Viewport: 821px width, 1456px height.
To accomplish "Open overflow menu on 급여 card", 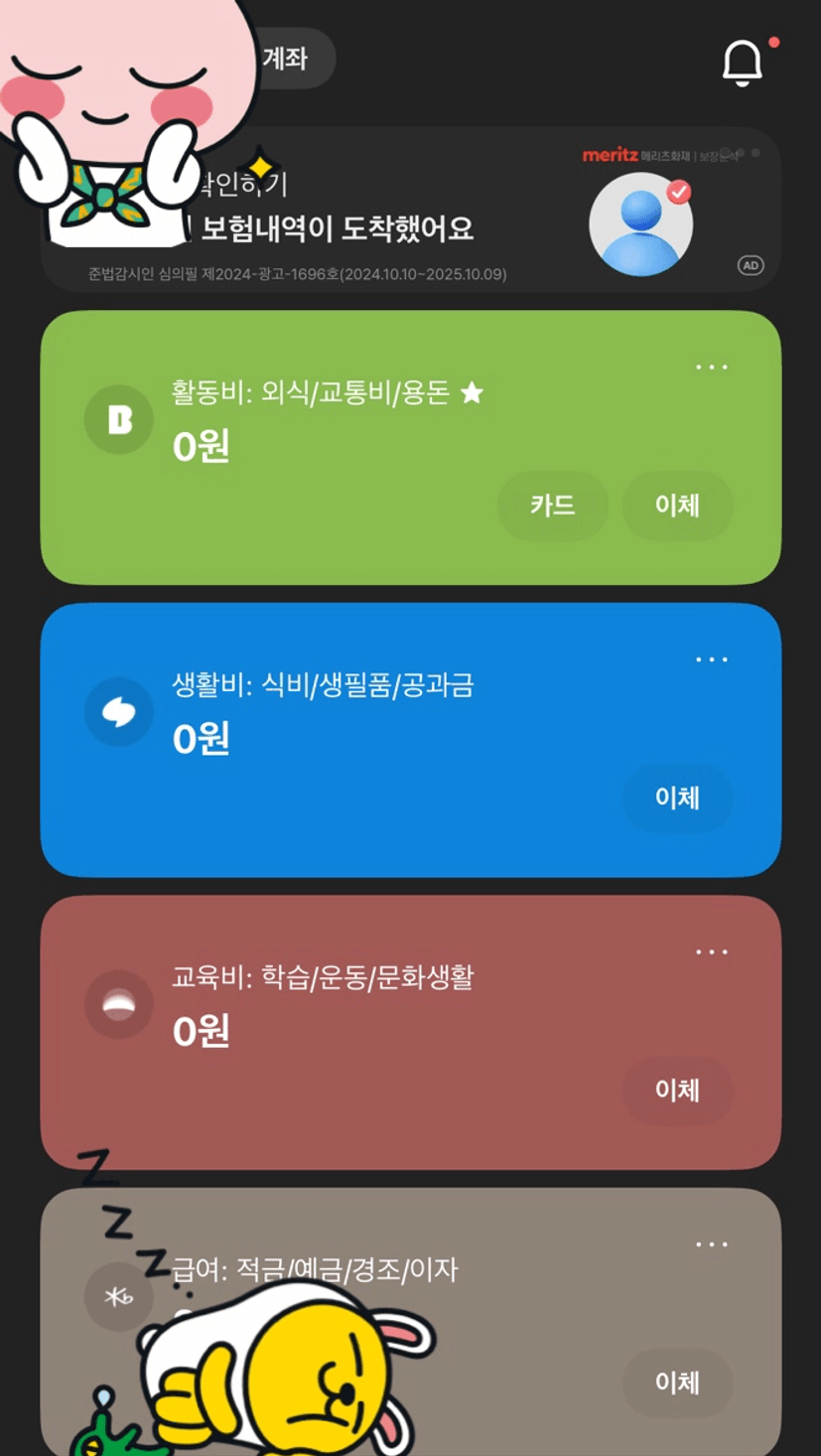I will point(711,1244).
